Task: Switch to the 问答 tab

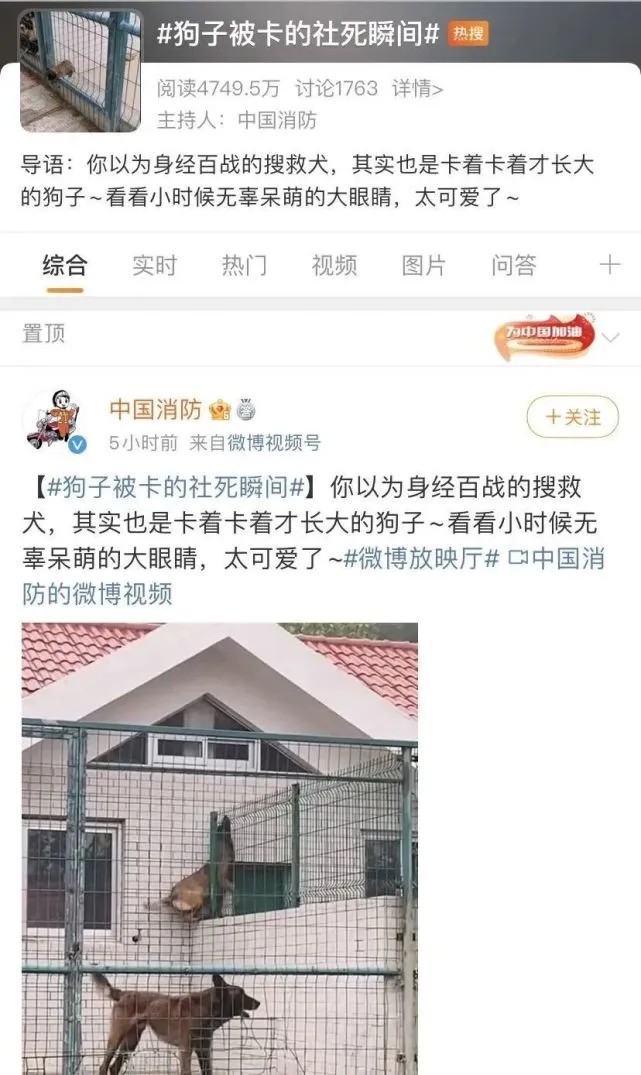Action: [513, 265]
